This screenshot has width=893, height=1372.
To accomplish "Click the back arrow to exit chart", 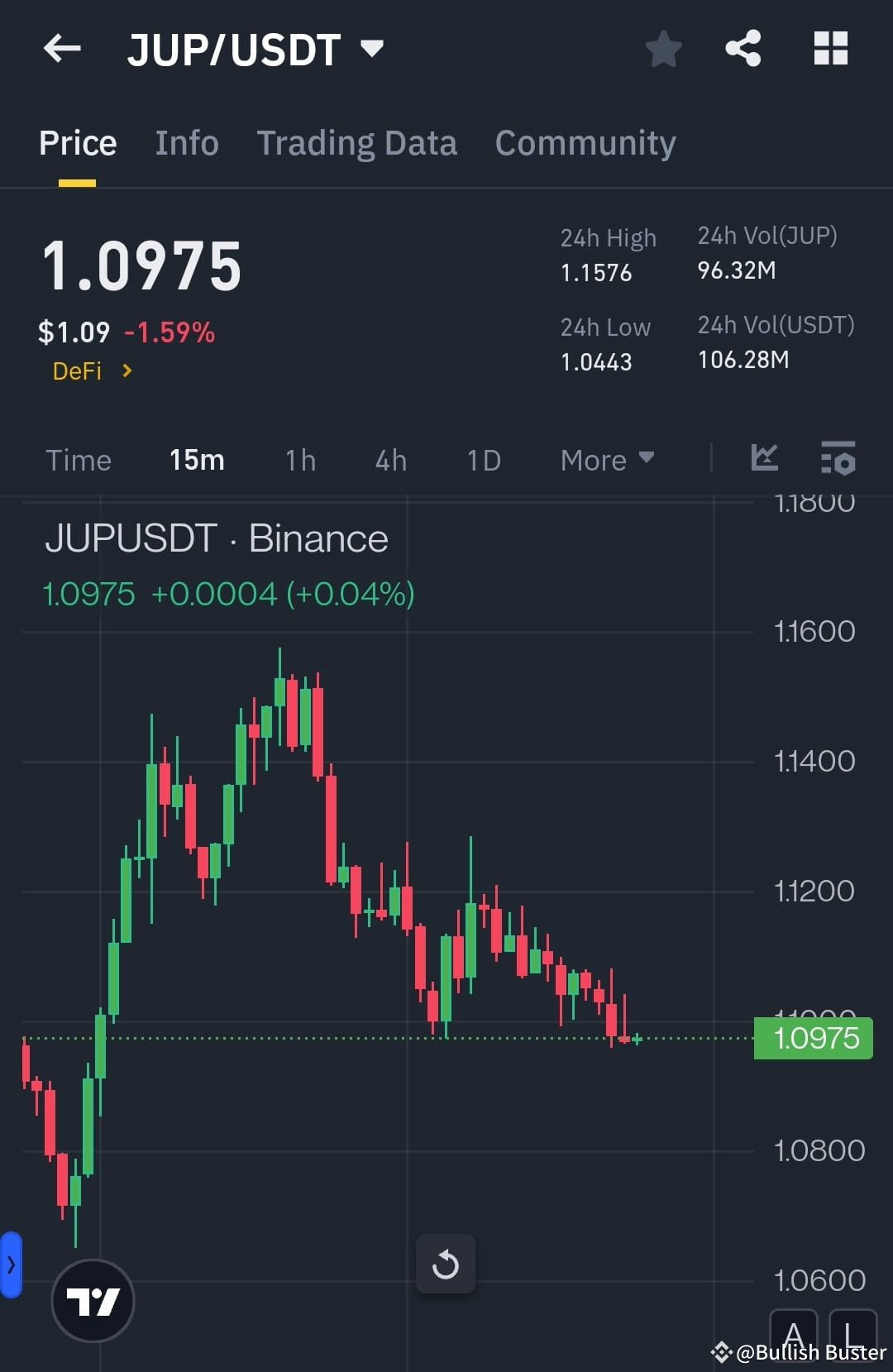I will click(61, 49).
